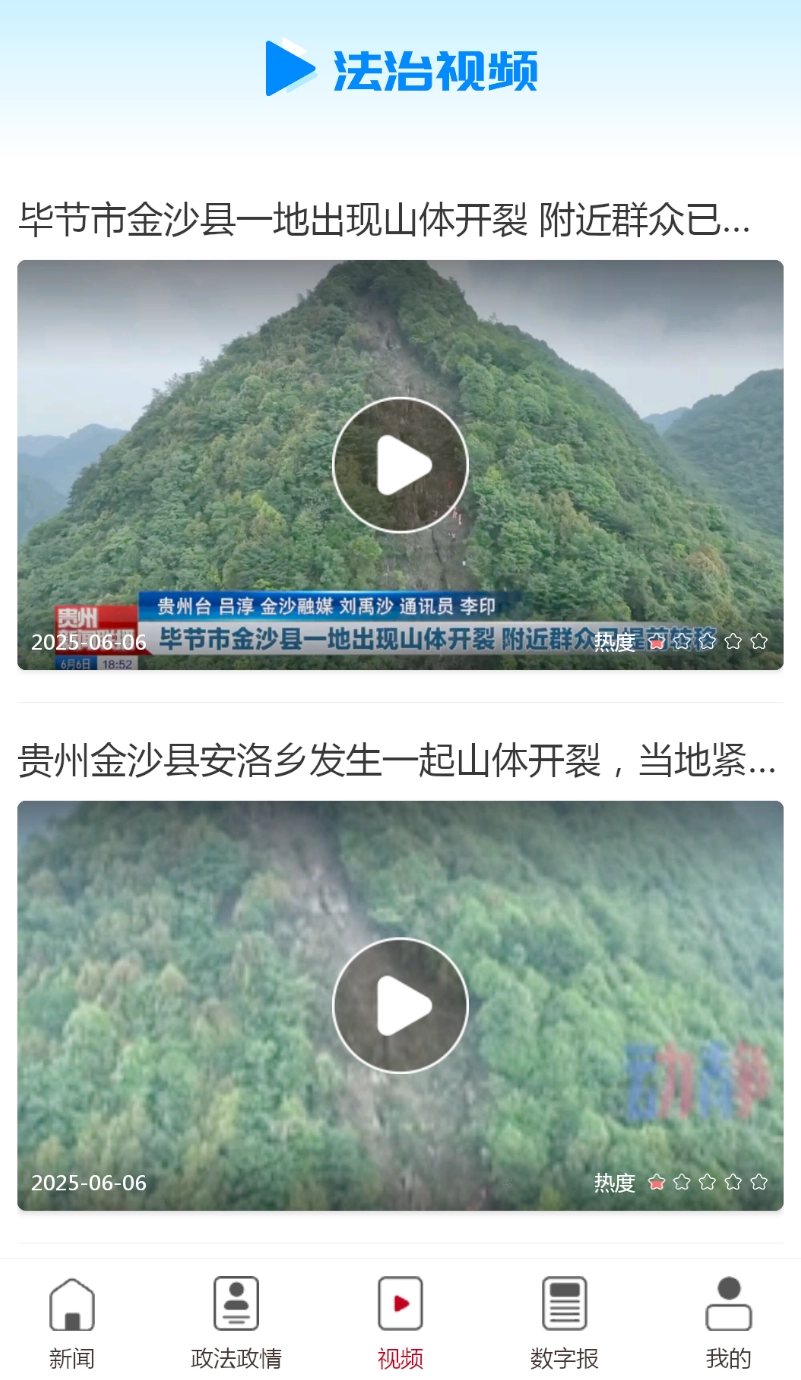The width and height of the screenshot is (801, 1380).
Task: Toggle the first star on the second video
Action: 657,1182
